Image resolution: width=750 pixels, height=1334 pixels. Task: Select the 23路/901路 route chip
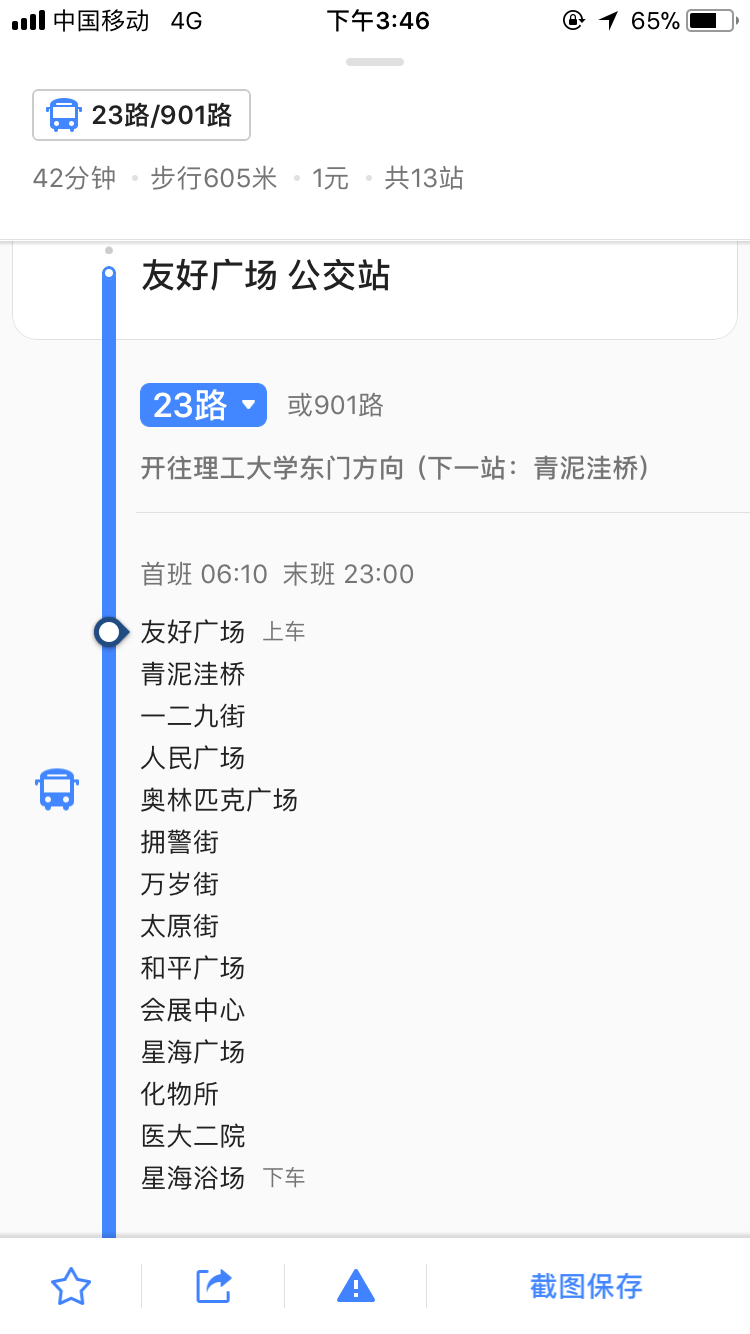141,115
